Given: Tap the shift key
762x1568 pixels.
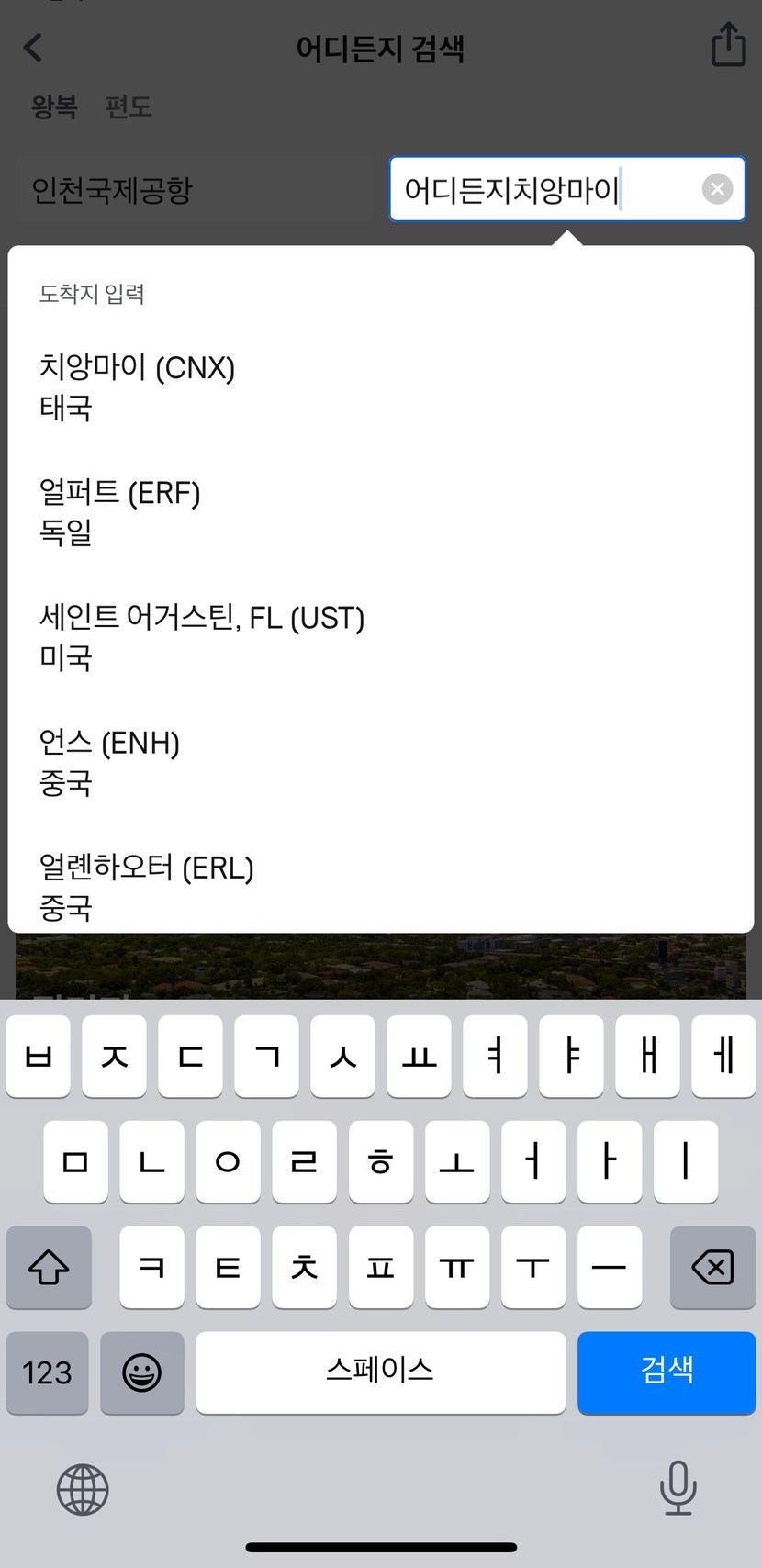Looking at the screenshot, I should 49,1268.
